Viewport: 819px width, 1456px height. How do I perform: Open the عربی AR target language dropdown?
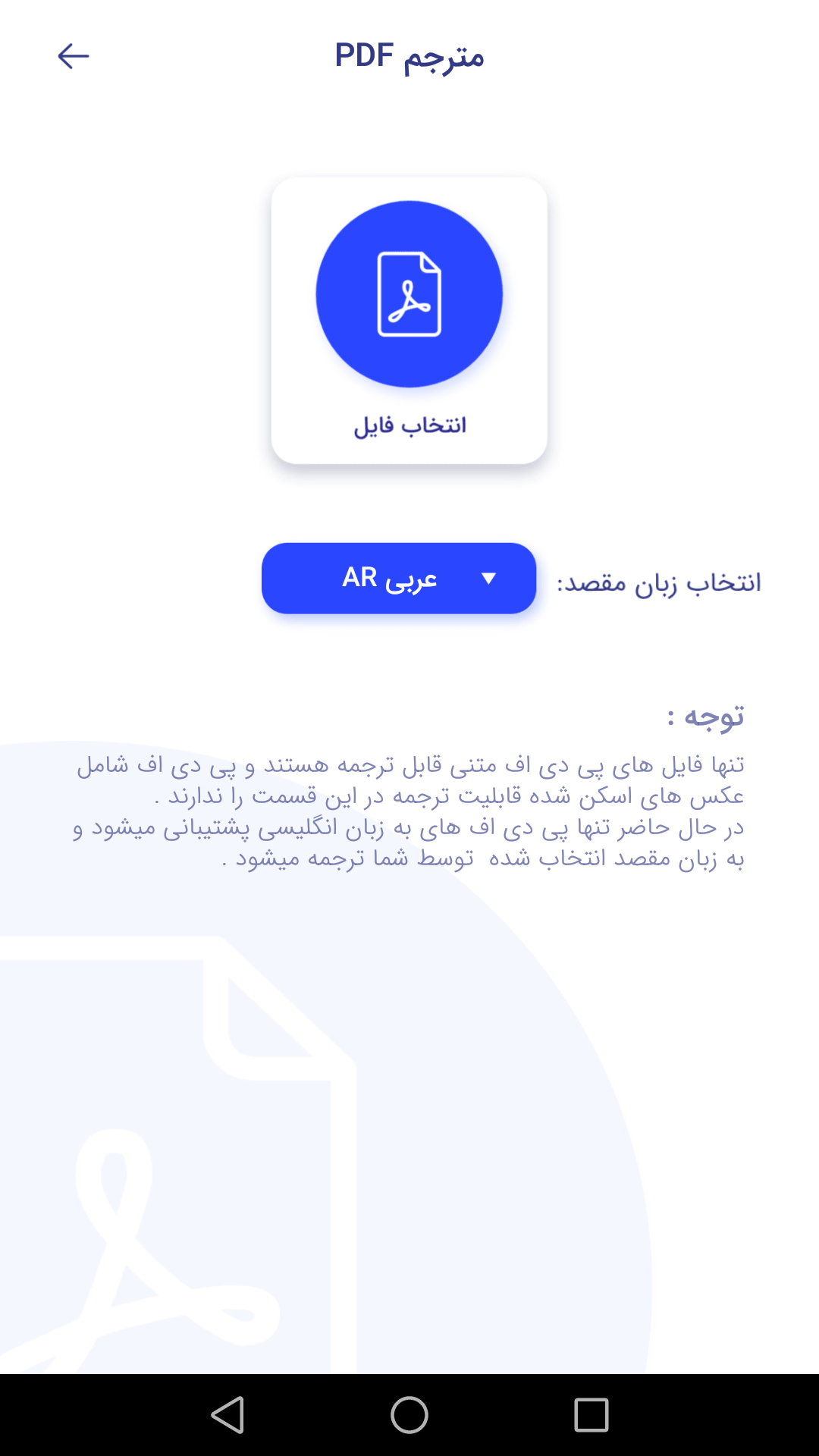(x=399, y=578)
